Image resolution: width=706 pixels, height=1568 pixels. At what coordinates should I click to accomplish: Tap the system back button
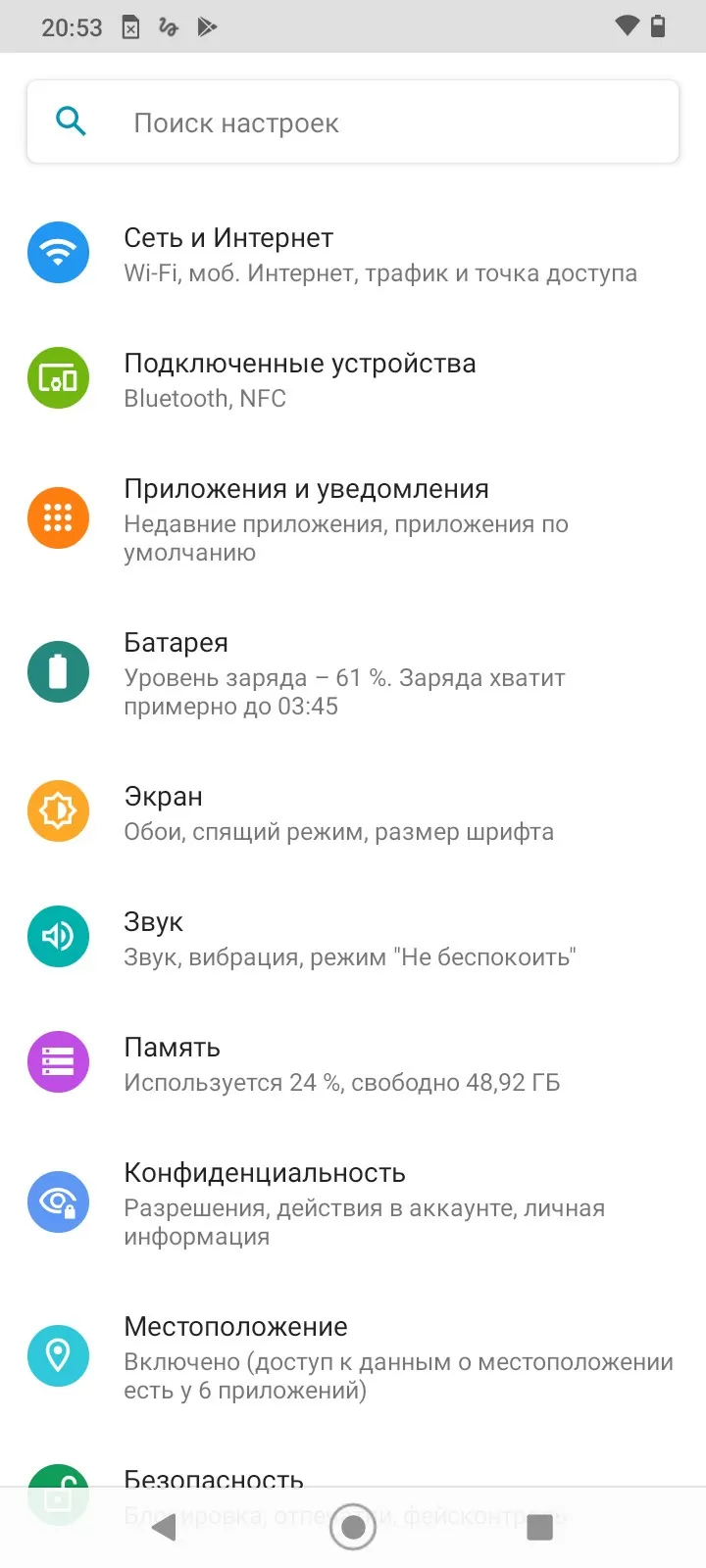(x=165, y=1527)
